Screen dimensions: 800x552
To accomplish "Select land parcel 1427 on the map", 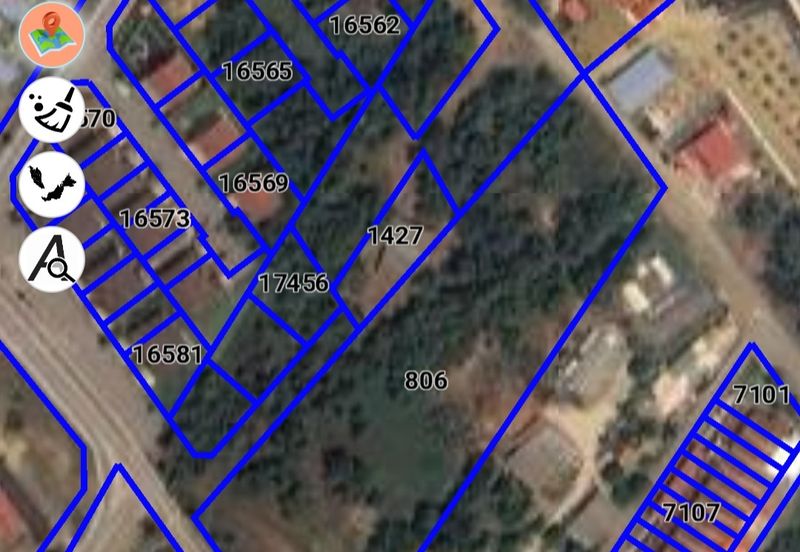I will click(395, 236).
